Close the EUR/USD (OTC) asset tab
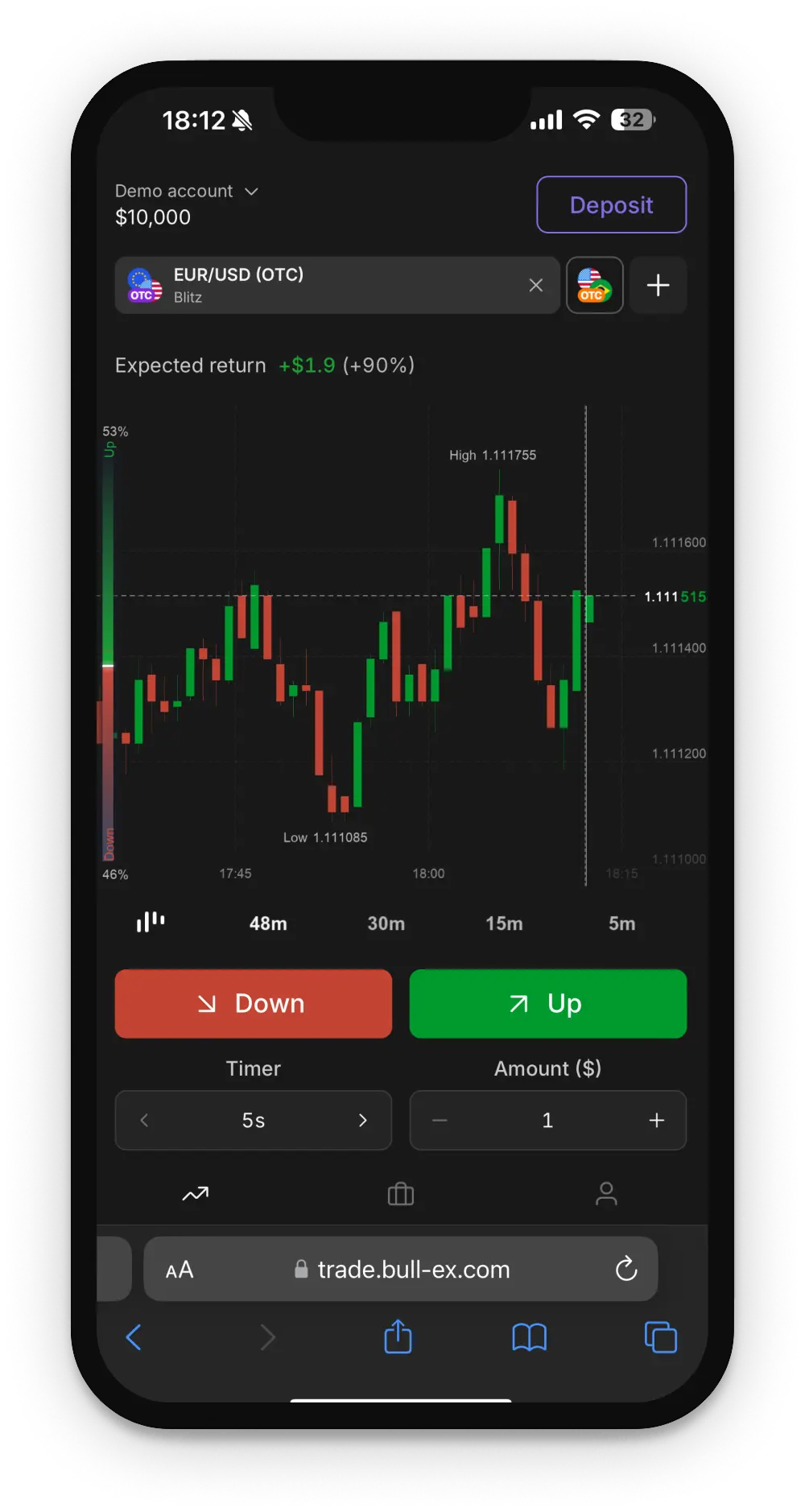Screen dimensions: 805x1512 click(x=535, y=285)
